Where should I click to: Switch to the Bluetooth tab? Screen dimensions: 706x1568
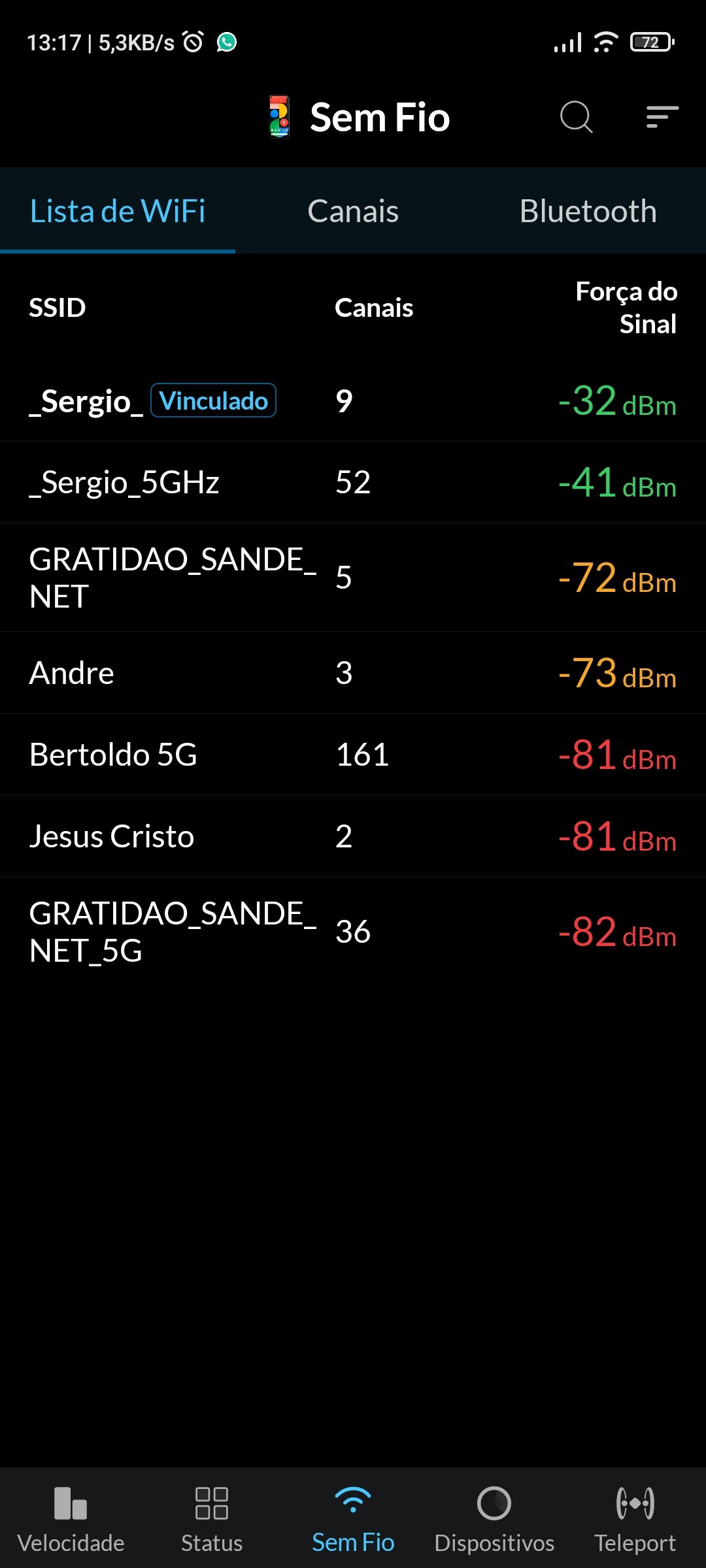click(x=588, y=211)
